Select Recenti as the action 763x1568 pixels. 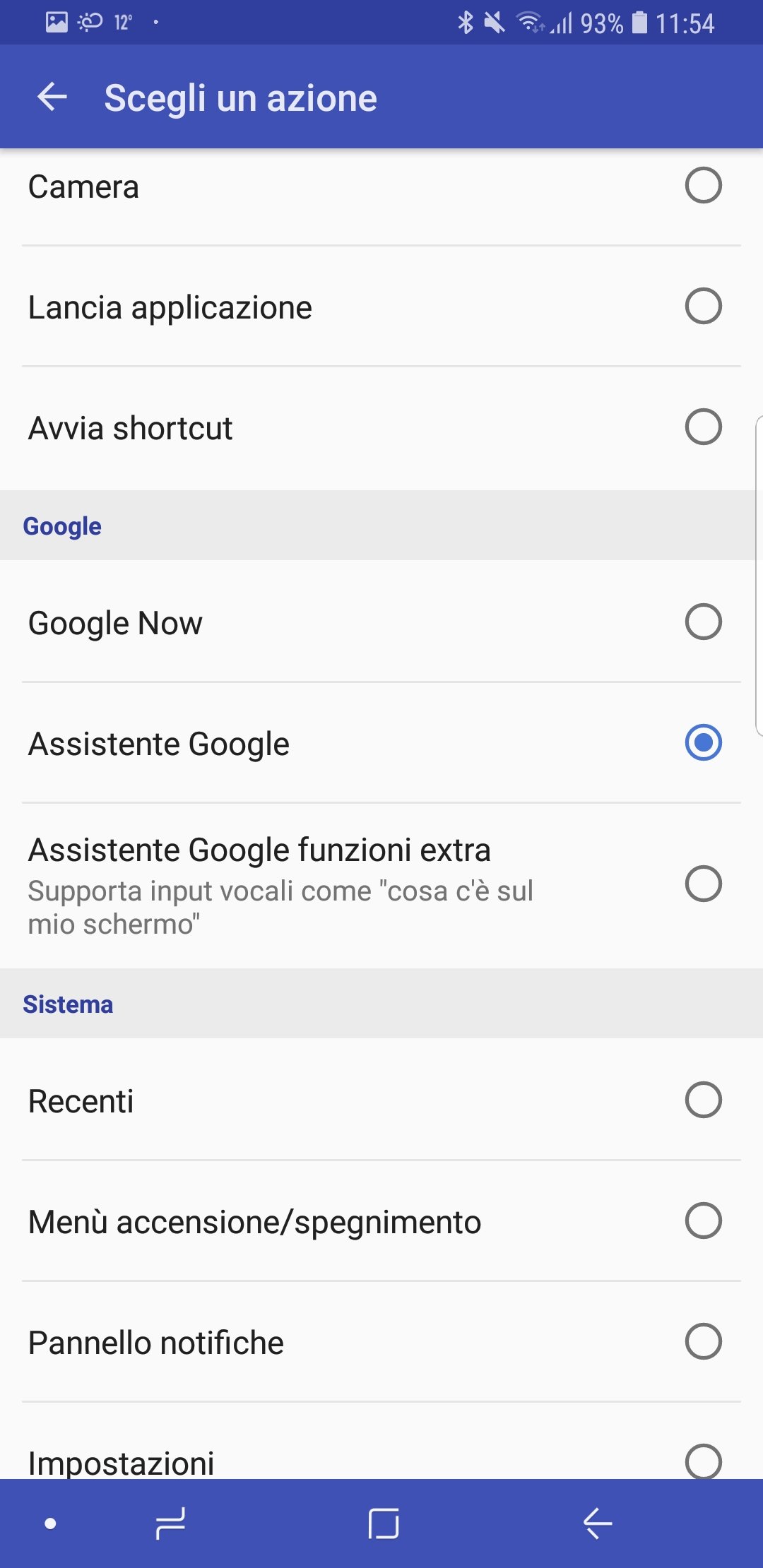coord(703,1100)
